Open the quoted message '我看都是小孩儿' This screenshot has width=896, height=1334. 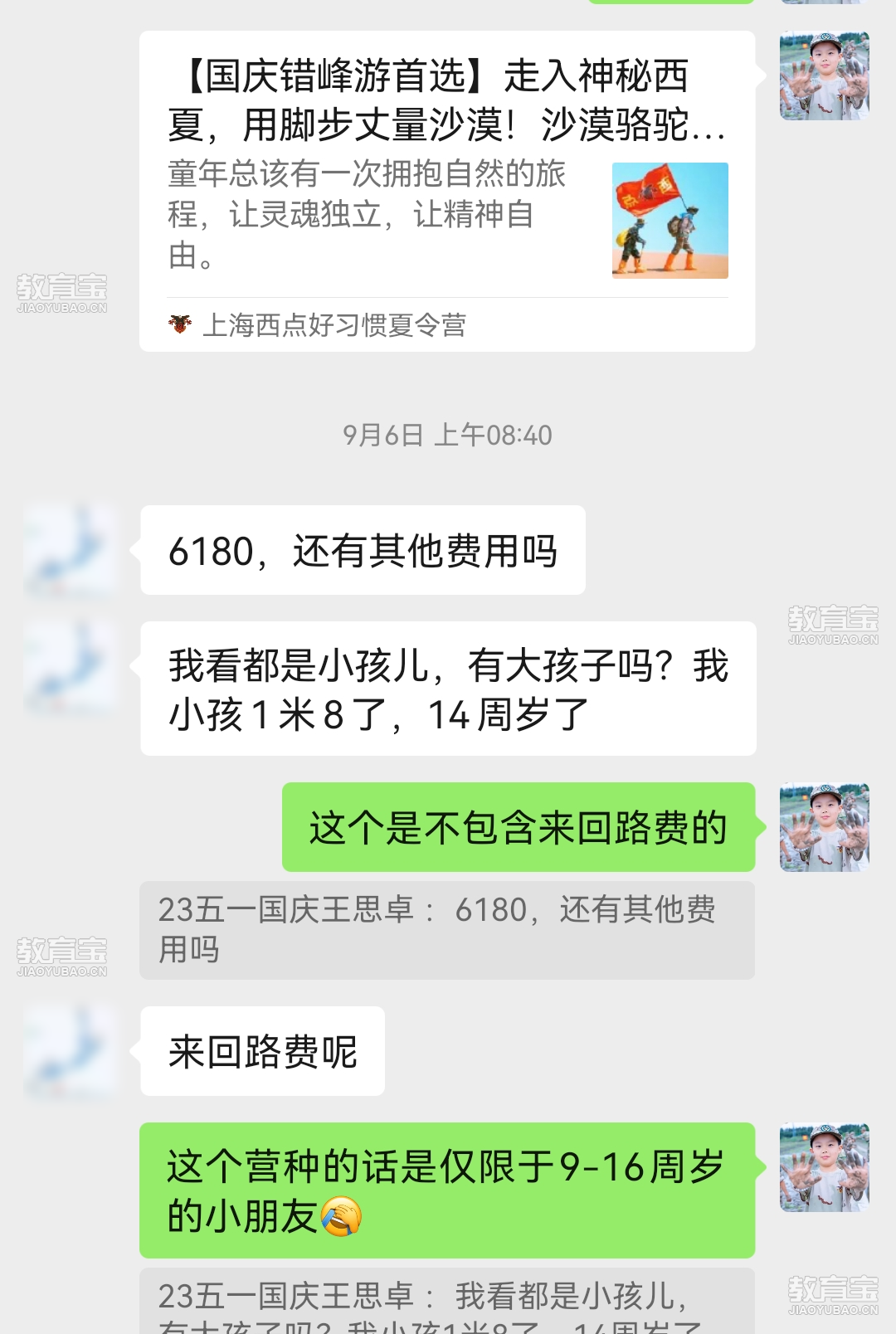[x=446, y=1304]
